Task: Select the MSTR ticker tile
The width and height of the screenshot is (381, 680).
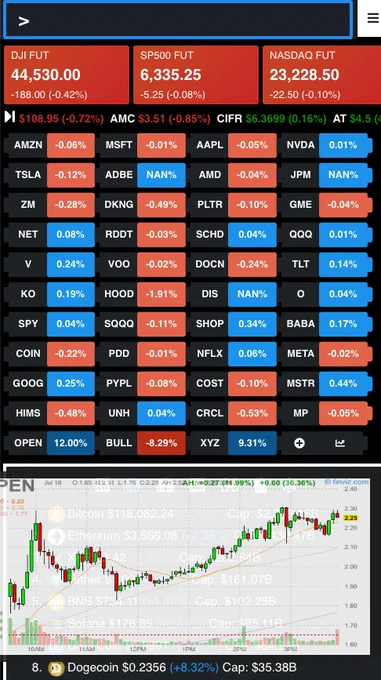Action: pos(326,383)
